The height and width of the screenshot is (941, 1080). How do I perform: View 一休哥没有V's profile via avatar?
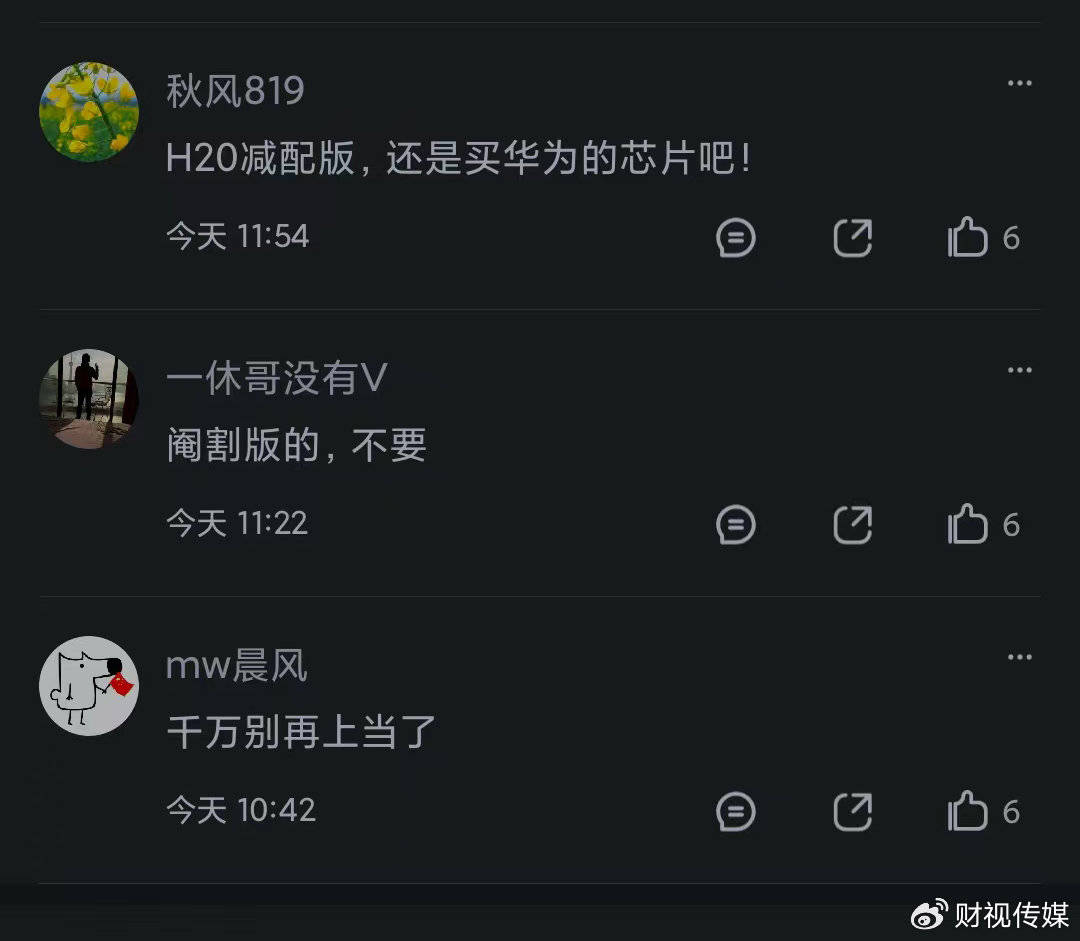(88, 399)
